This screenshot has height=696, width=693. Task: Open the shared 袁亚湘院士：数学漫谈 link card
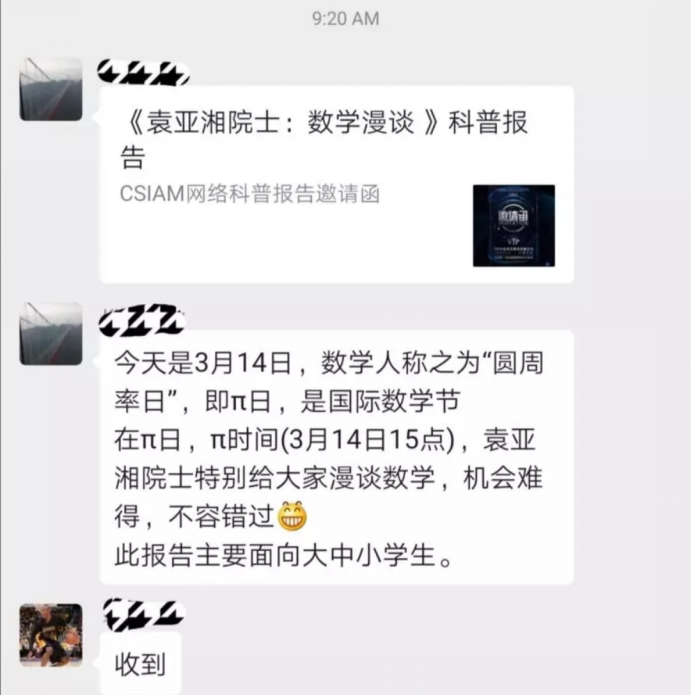(336, 185)
